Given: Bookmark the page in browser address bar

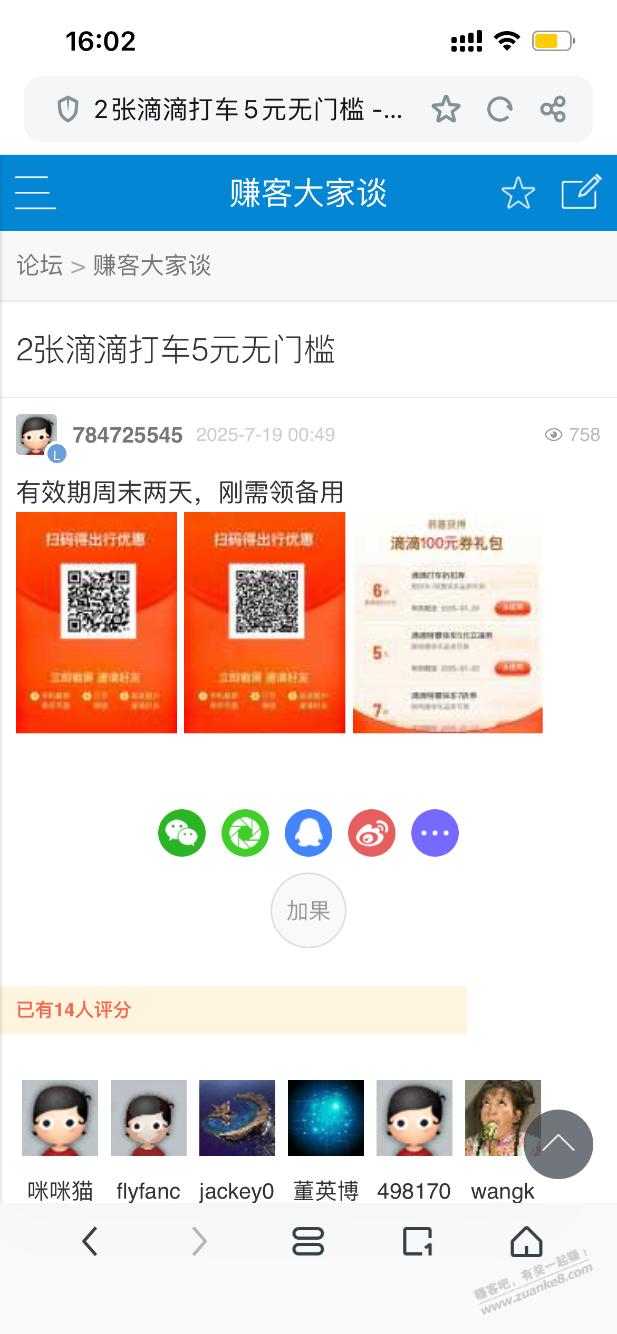Looking at the screenshot, I should click(x=446, y=109).
